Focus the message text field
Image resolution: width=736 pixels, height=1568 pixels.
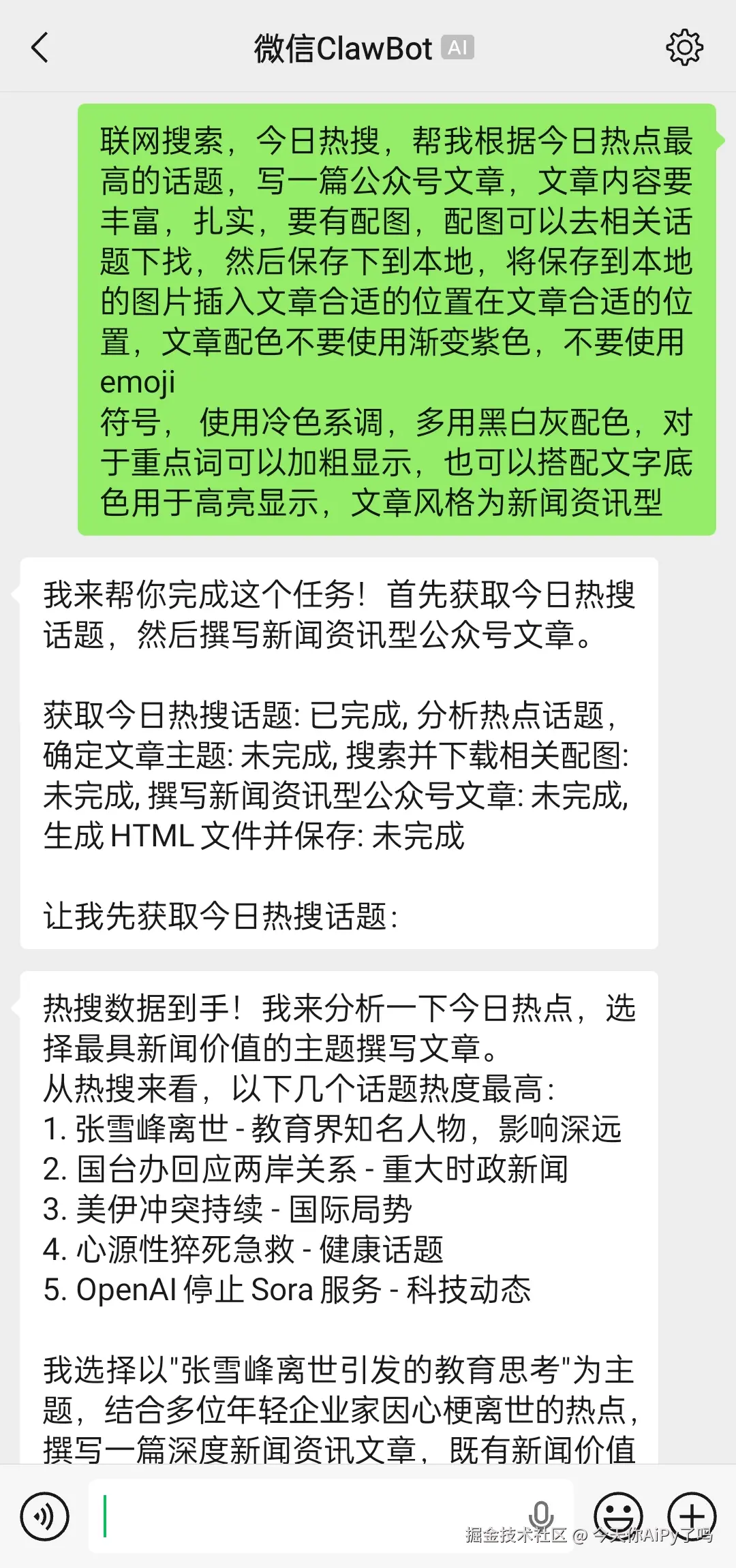click(x=307, y=1517)
